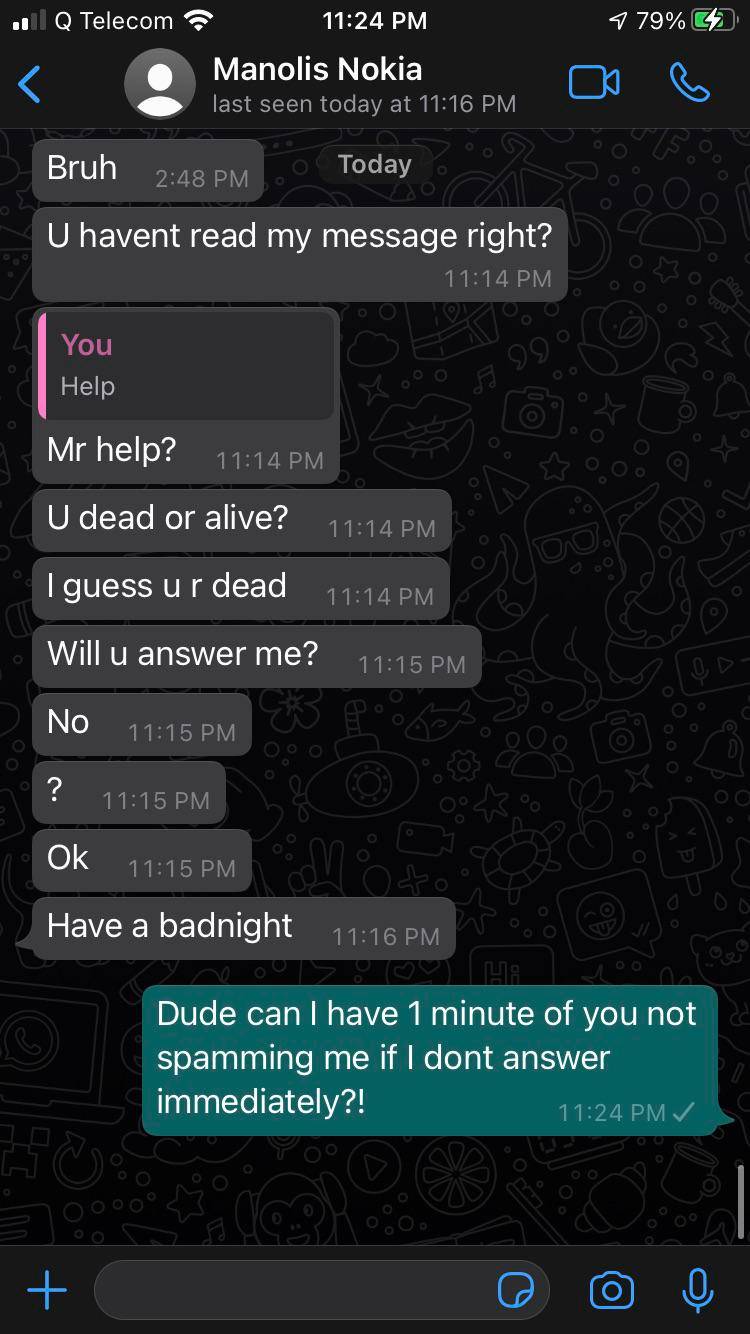Viewport: 750px width, 1334px height.
Task: Open the sticker picker
Action: click(x=516, y=1291)
